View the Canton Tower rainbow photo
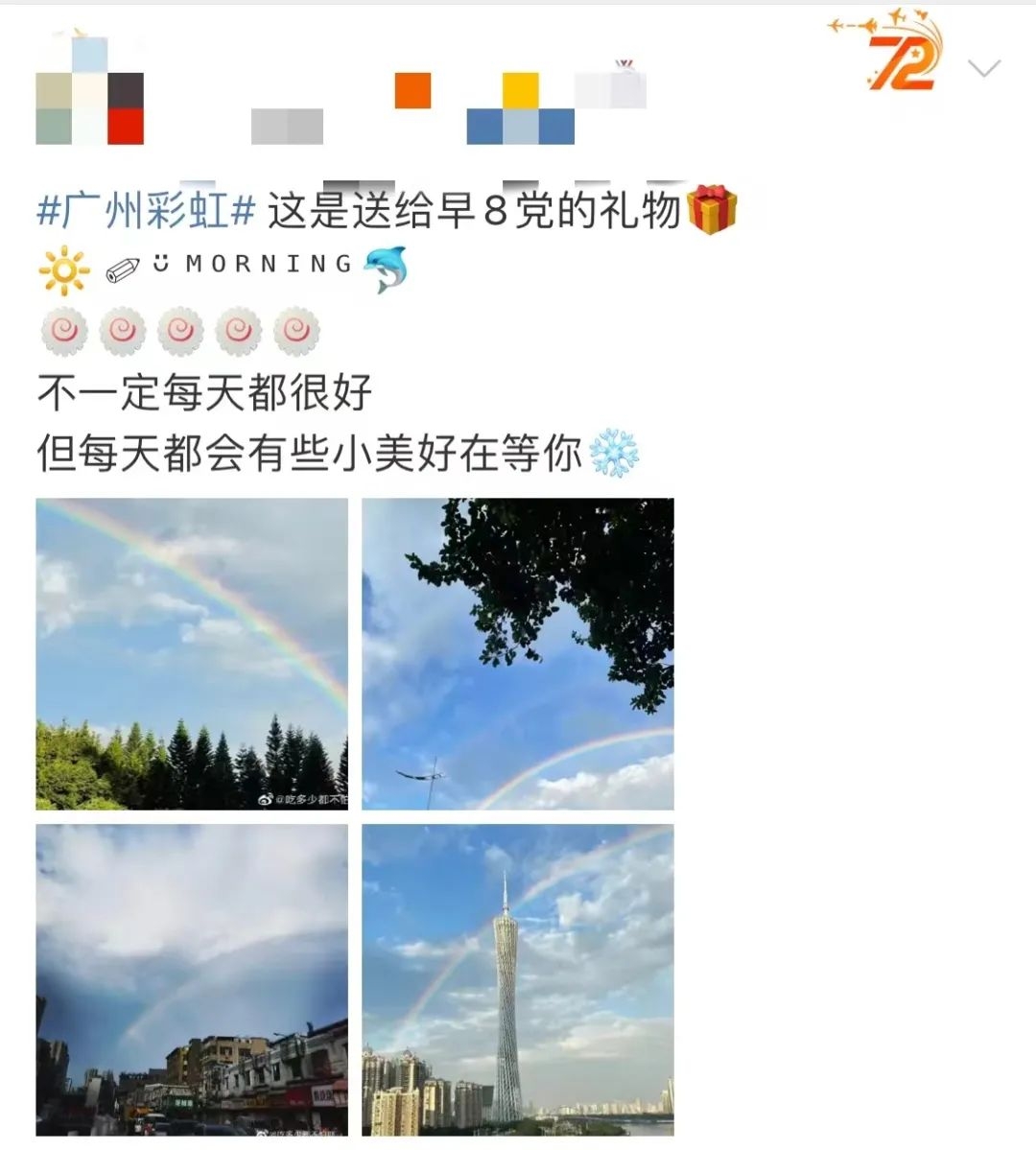Screen dimensions: 1036x1150 point(518,979)
